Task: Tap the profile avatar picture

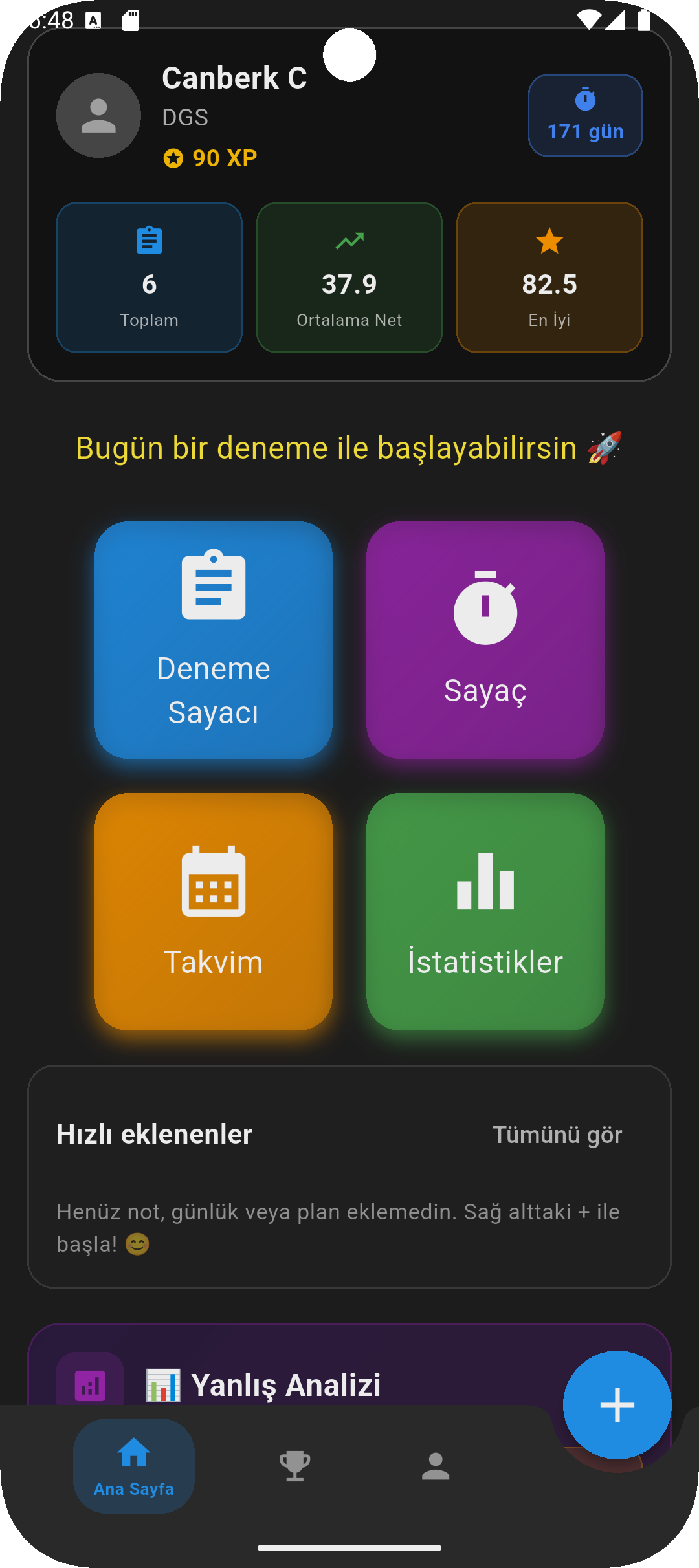Action: tap(98, 116)
